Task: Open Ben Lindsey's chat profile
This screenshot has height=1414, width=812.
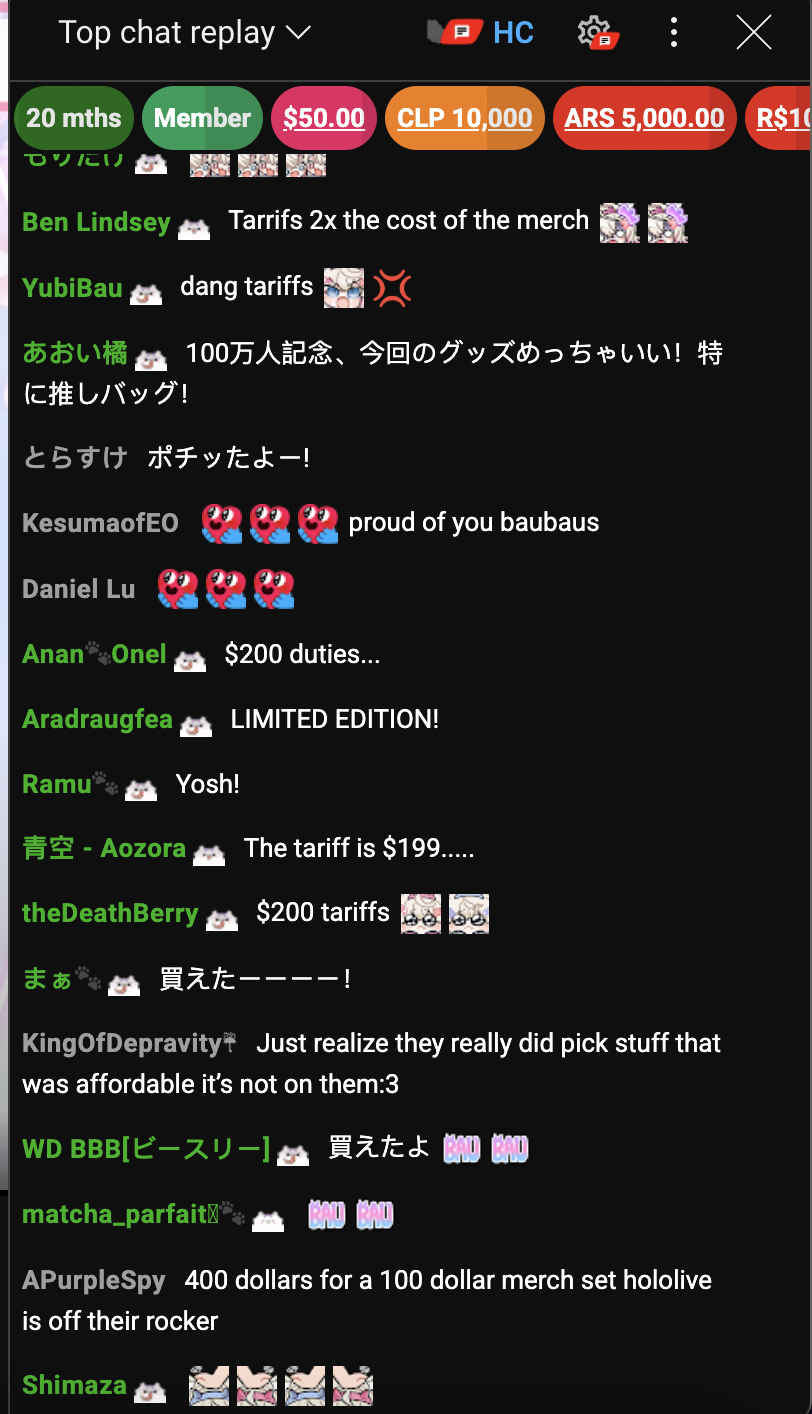Action: [x=96, y=221]
